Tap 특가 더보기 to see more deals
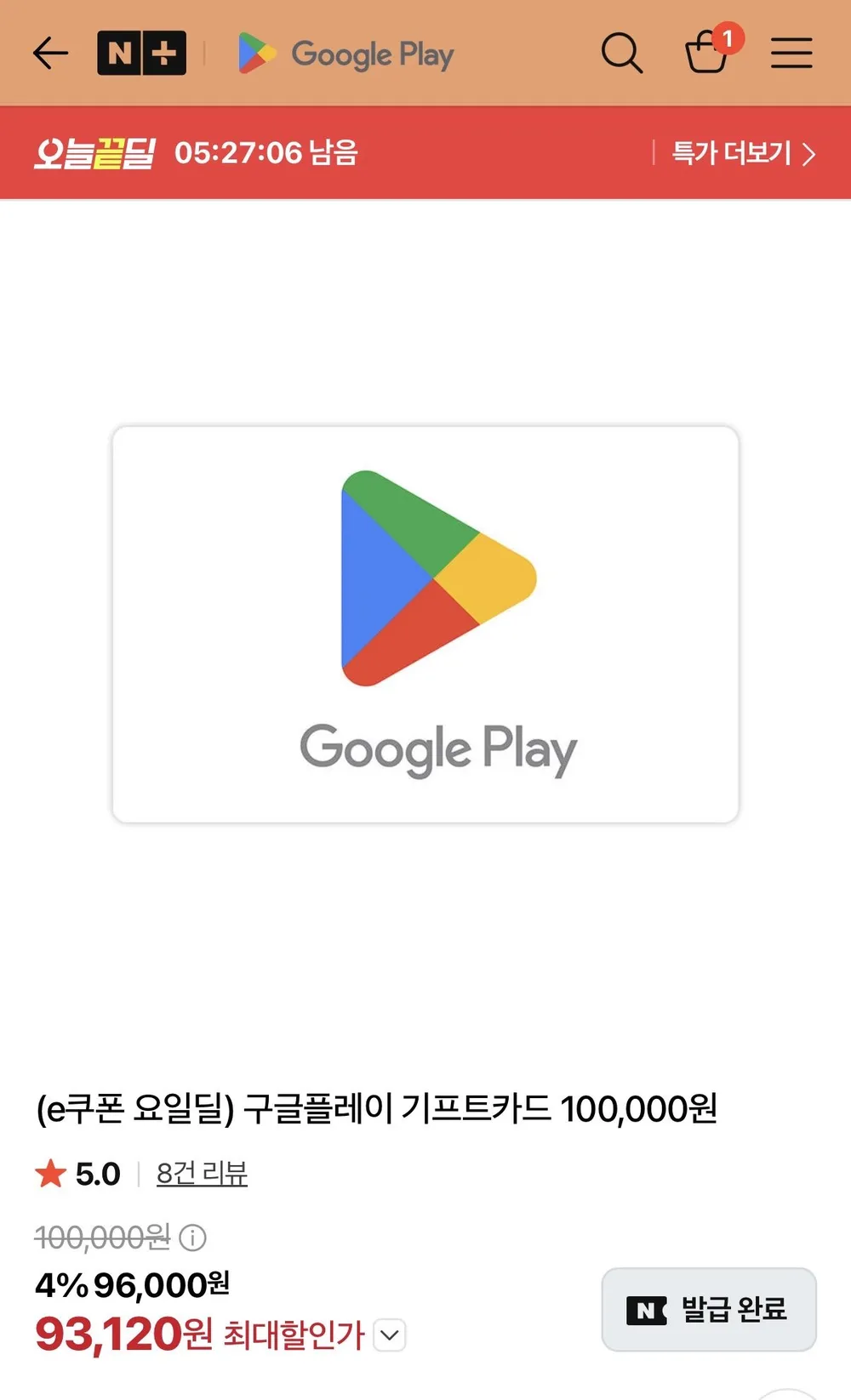The height and width of the screenshot is (1400, 851). (744, 154)
